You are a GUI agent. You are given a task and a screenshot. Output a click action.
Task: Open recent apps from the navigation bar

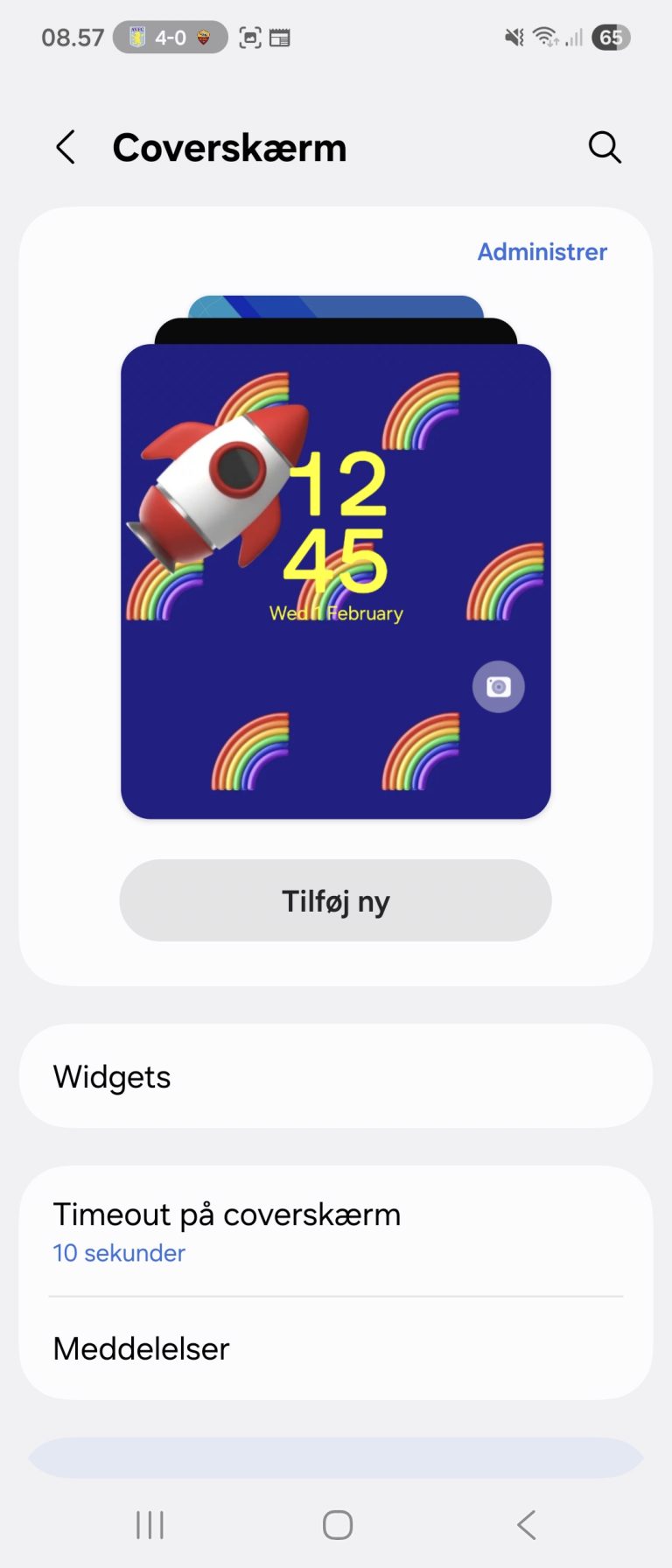coord(150,1525)
